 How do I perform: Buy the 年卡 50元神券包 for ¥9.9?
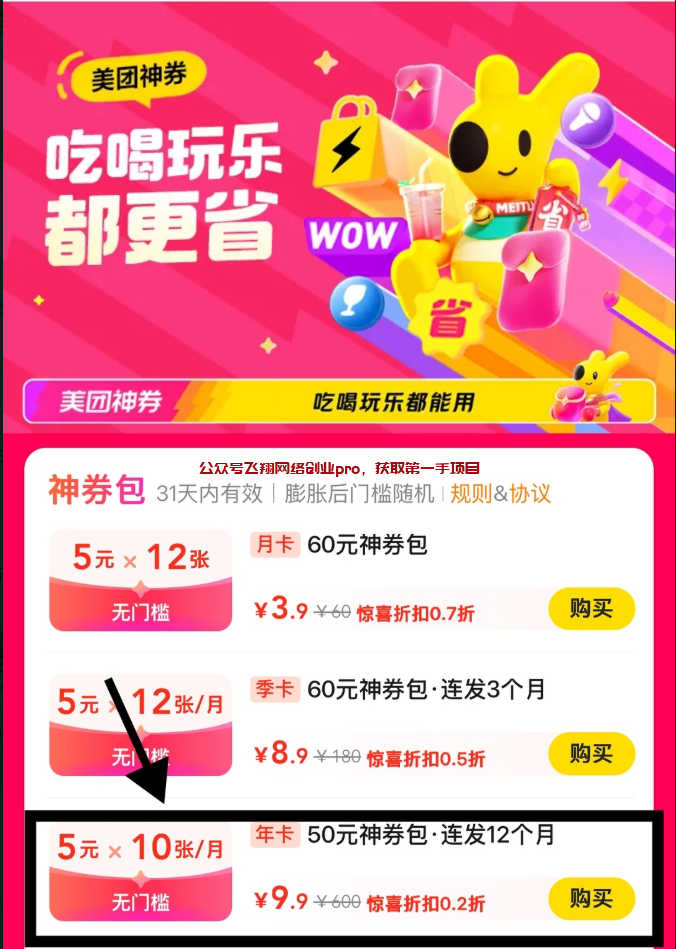click(x=591, y=898)
